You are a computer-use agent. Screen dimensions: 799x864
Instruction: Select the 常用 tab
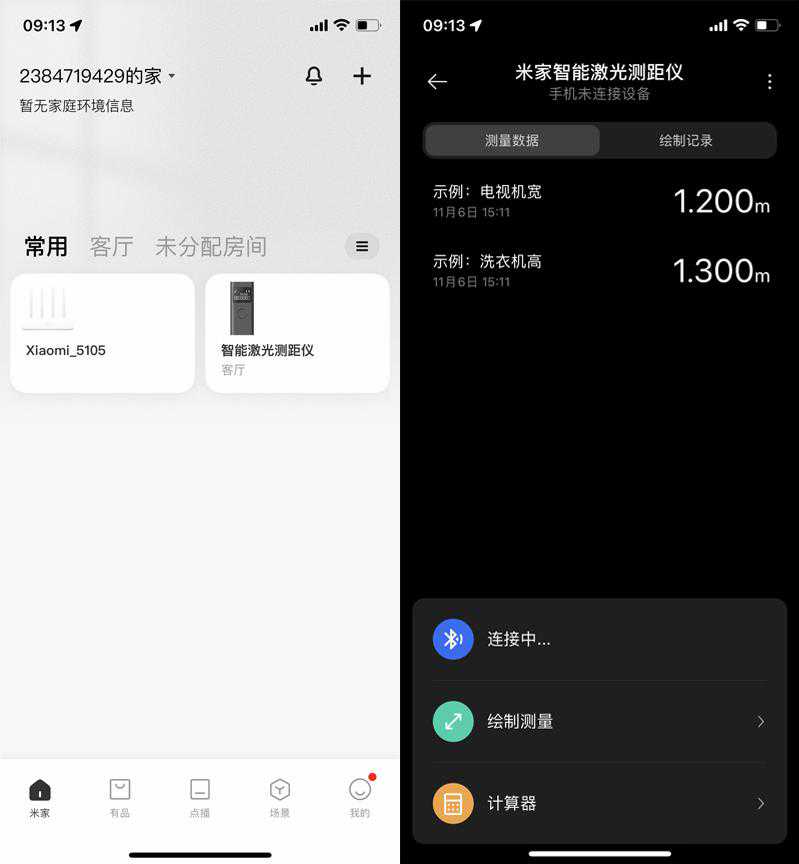pyautogui.click(x=46, y=246)
